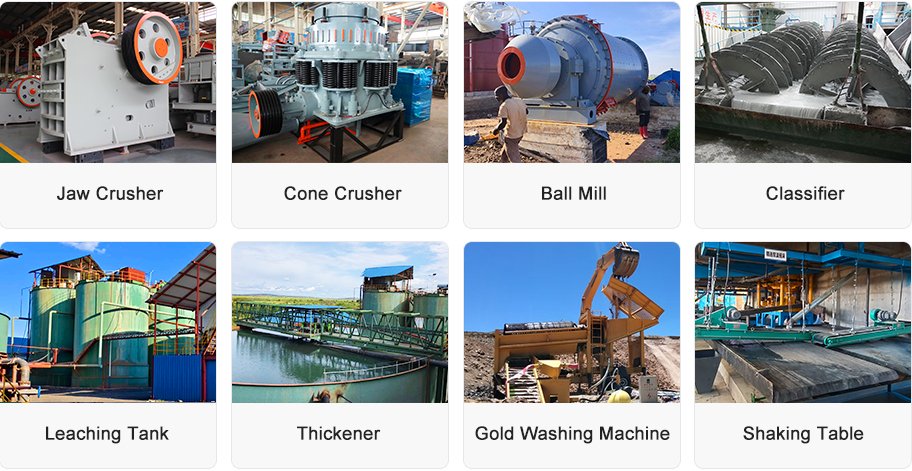Select the Ball Mill tile
Screen dimensions: 912x471
tap(572, 115)
